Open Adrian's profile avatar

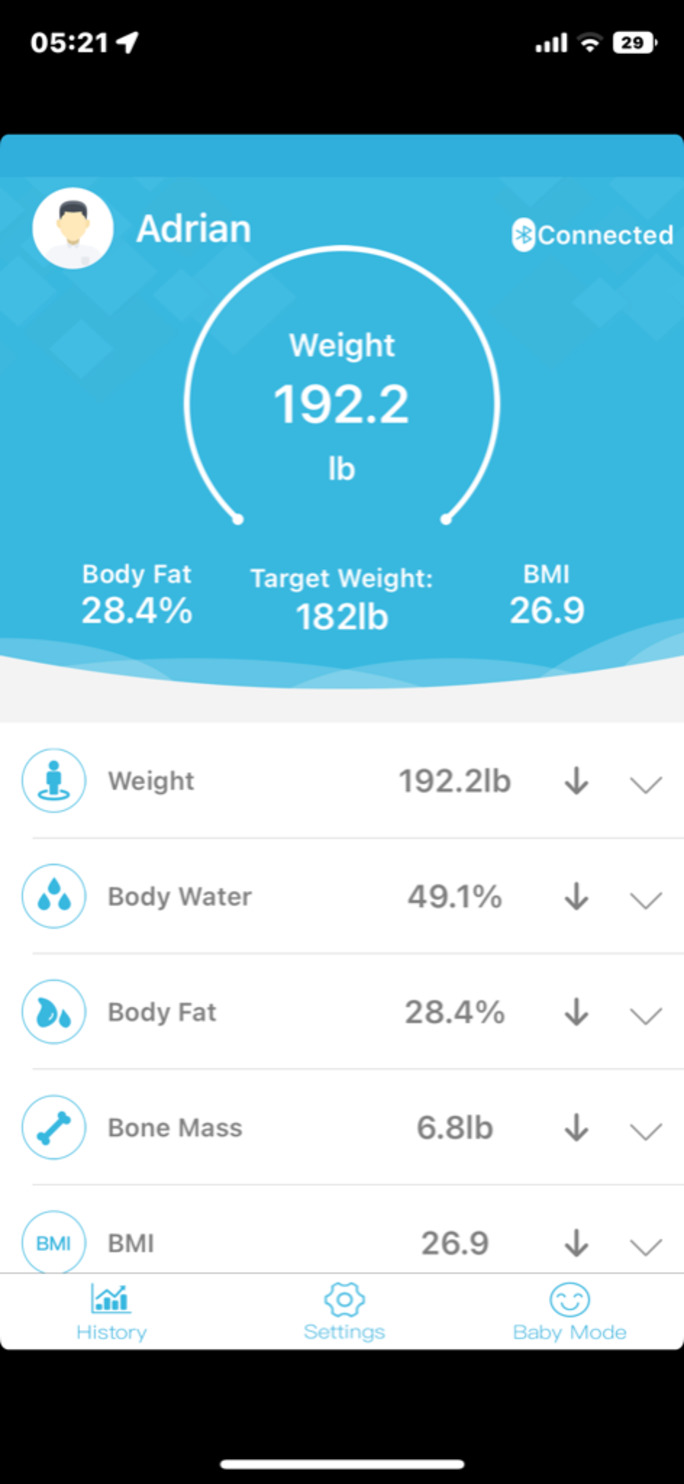pyautogui.click(x=72, y=228)
